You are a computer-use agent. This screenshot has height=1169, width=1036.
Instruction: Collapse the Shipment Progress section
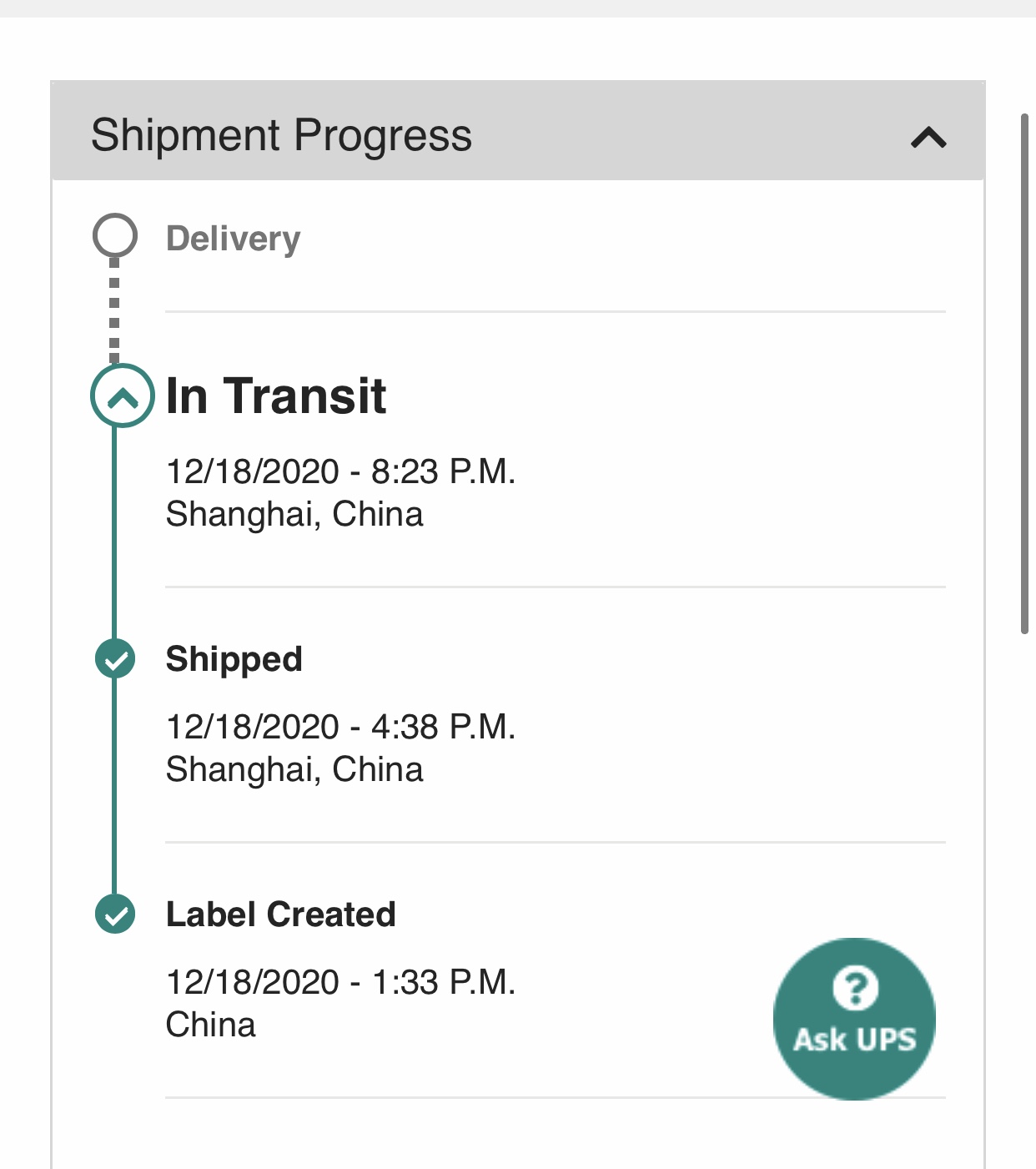coord(928,137)
